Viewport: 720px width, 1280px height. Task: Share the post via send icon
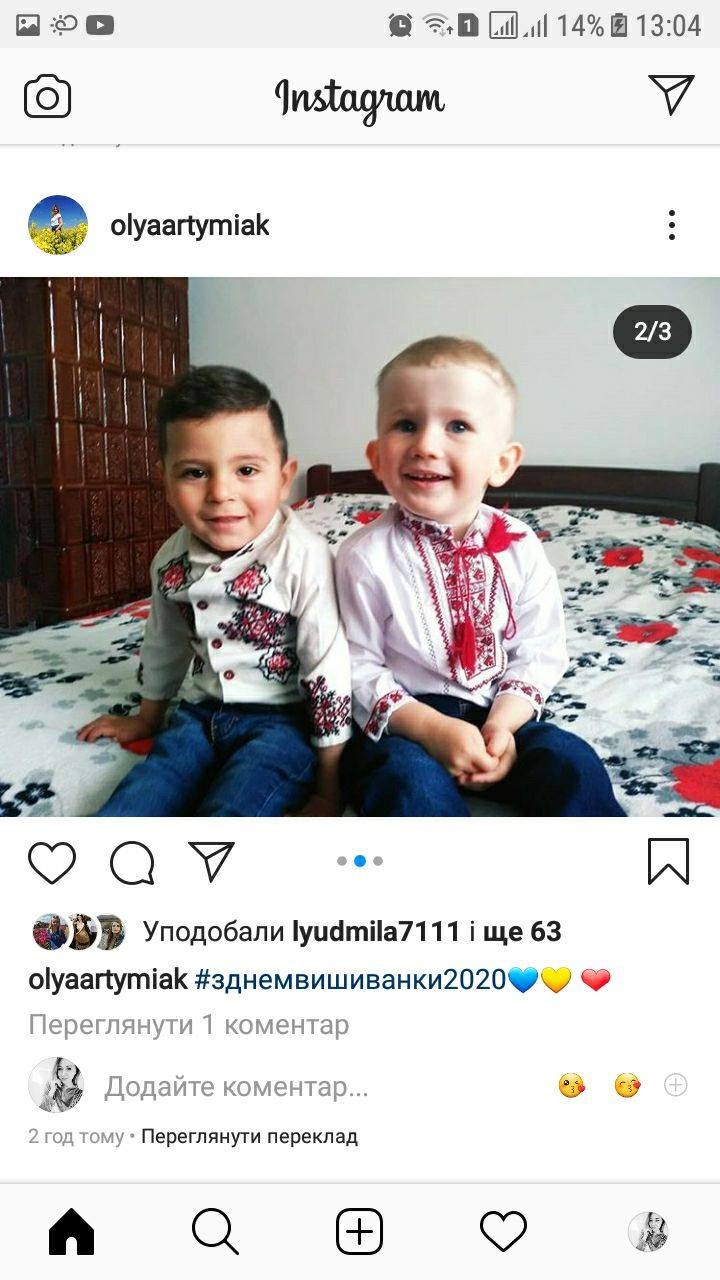point(211,862)
